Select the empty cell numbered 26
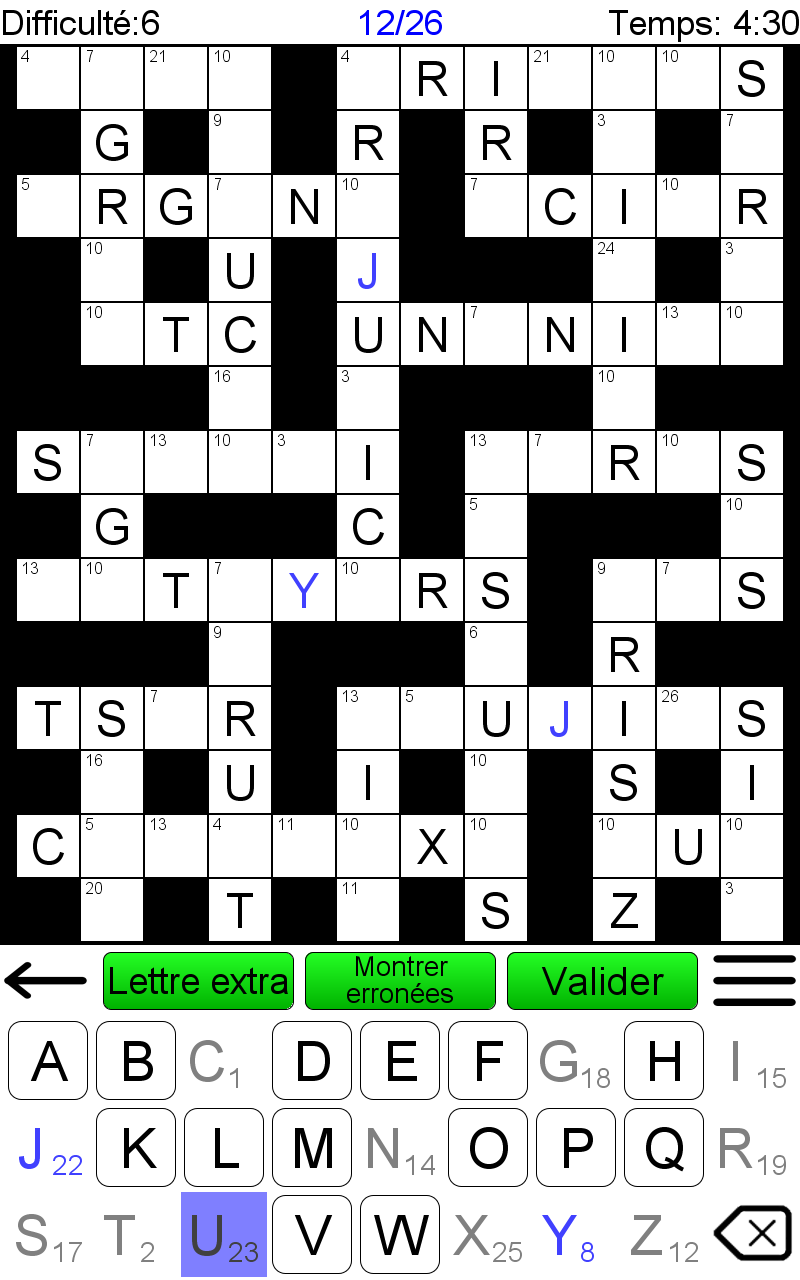Screen dimensions: 800x1280 (x=688, y=718)
